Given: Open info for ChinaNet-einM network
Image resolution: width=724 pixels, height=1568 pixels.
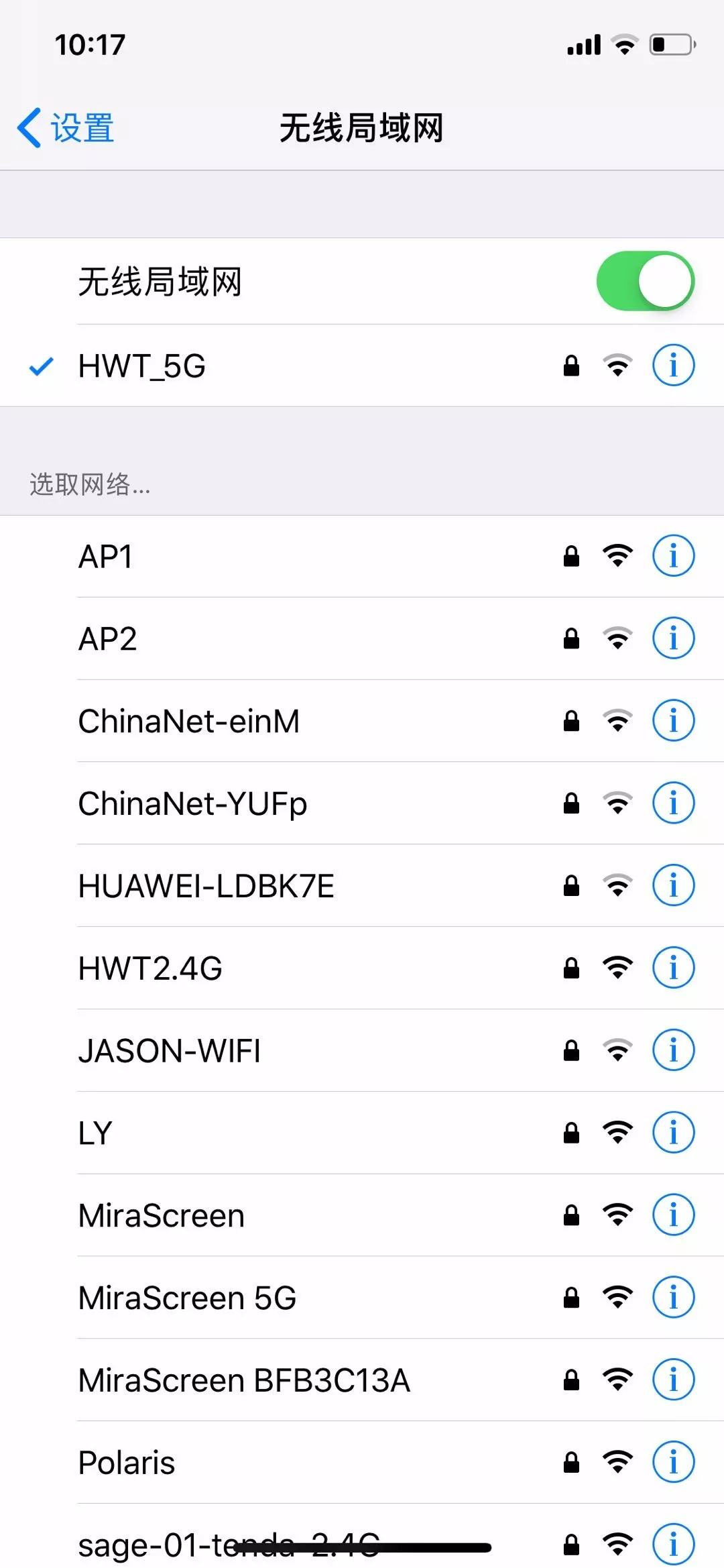Looking at the screenshot, I should (673, 720).
